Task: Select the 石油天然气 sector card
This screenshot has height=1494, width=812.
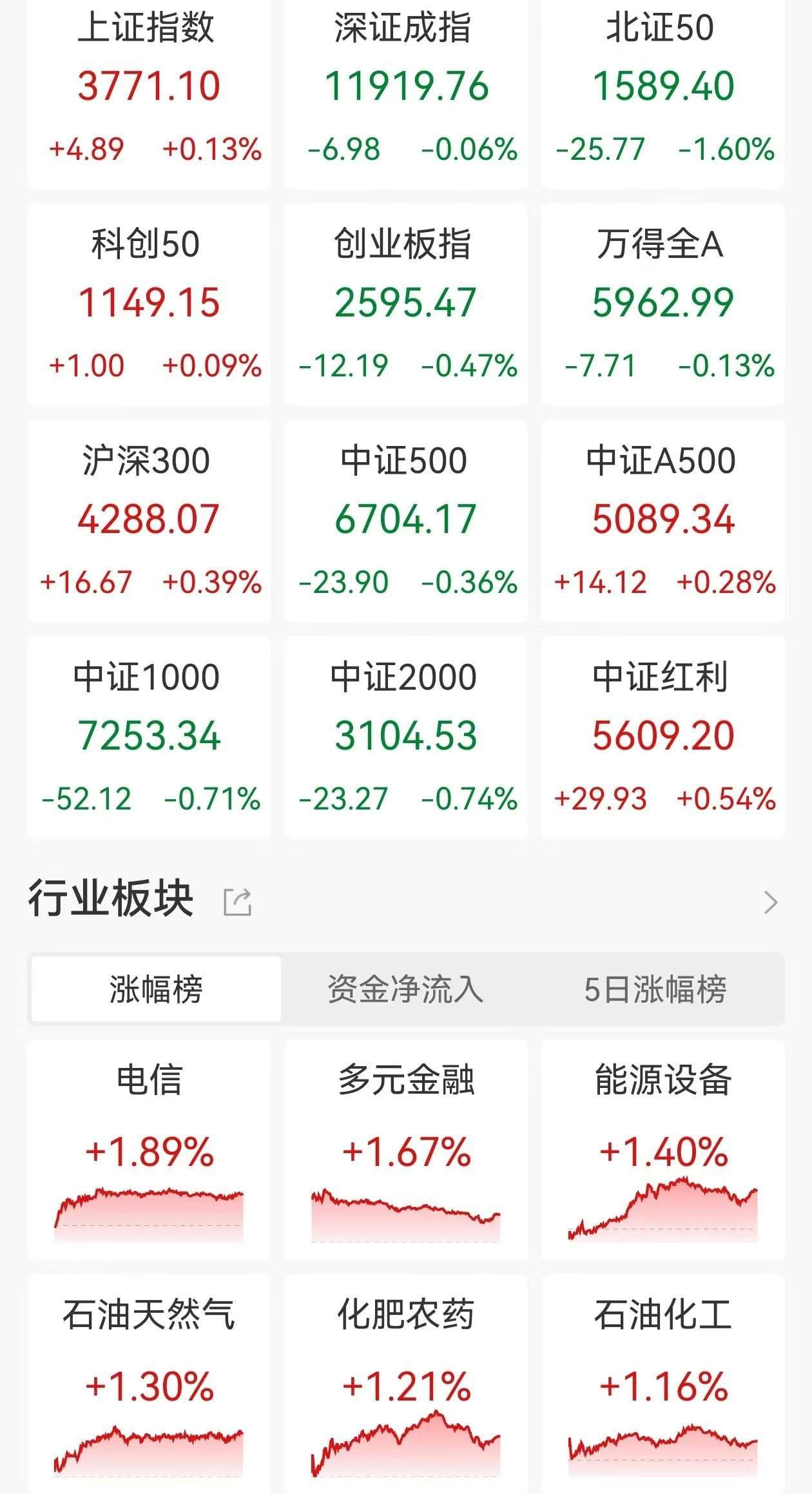Action: click(148, 1373)
